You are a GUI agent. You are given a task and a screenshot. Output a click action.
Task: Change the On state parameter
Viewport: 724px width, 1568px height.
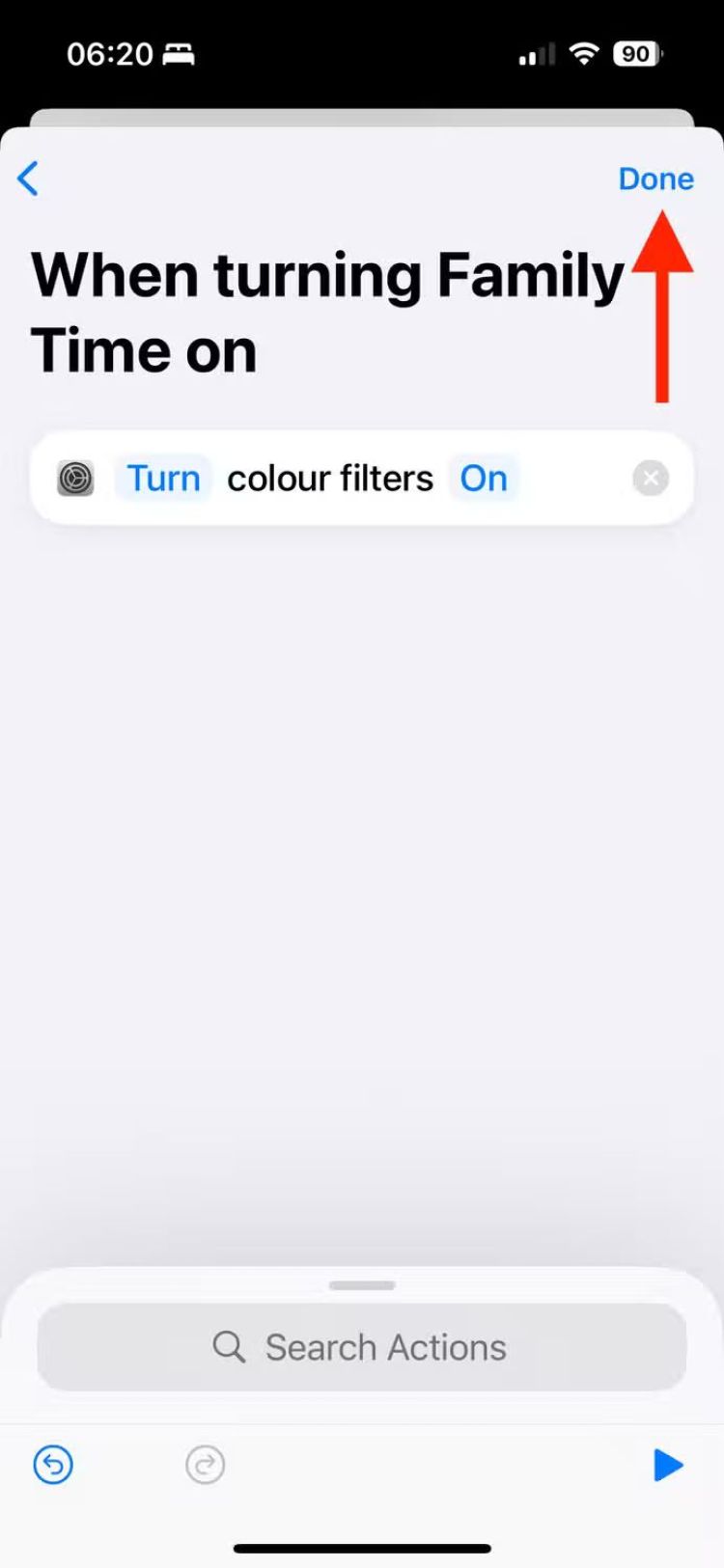pos(483,479)
